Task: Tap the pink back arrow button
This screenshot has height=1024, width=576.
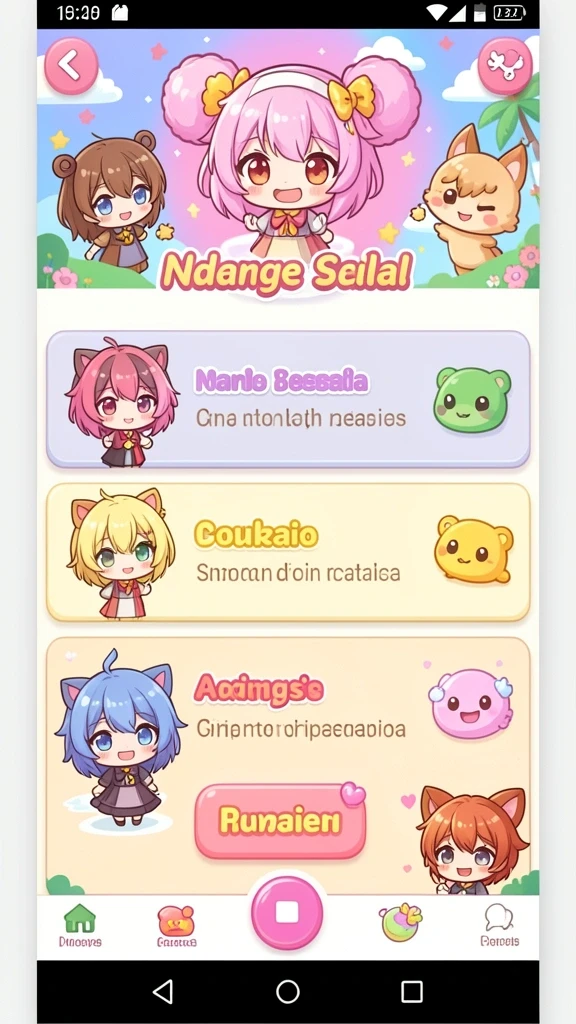Action: [71, 65]
